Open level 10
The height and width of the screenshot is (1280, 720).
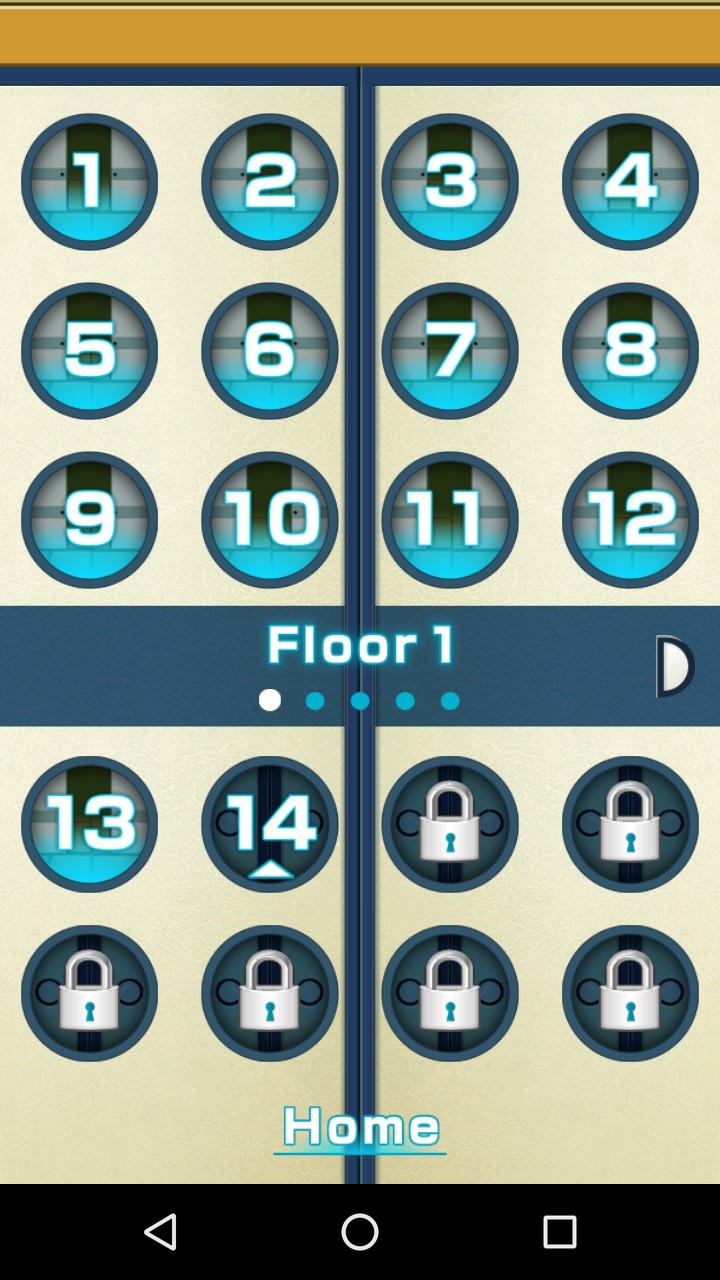[270, 519]
